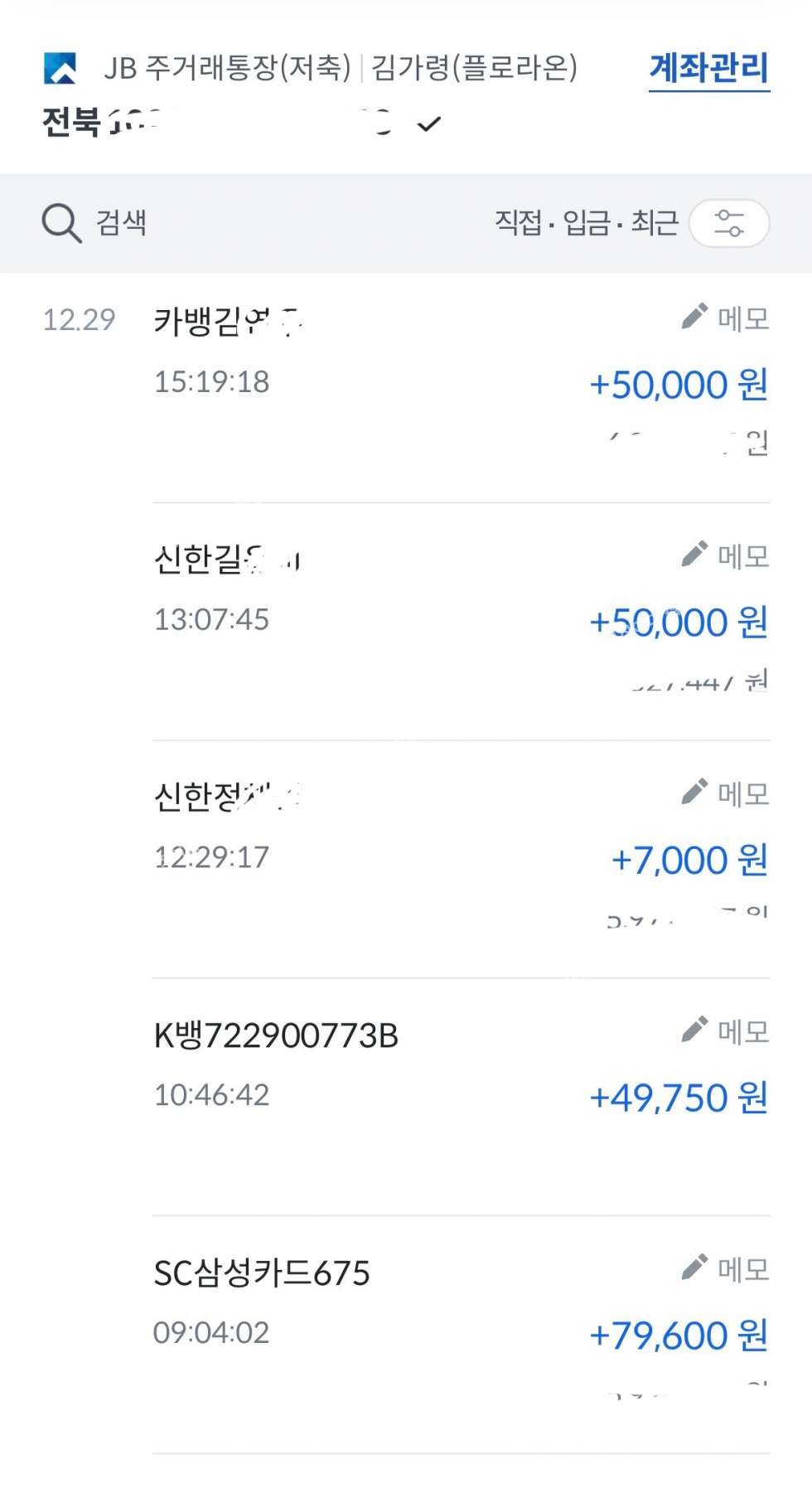Add memo to the 13:07:45 transaction

pos(725,556)
